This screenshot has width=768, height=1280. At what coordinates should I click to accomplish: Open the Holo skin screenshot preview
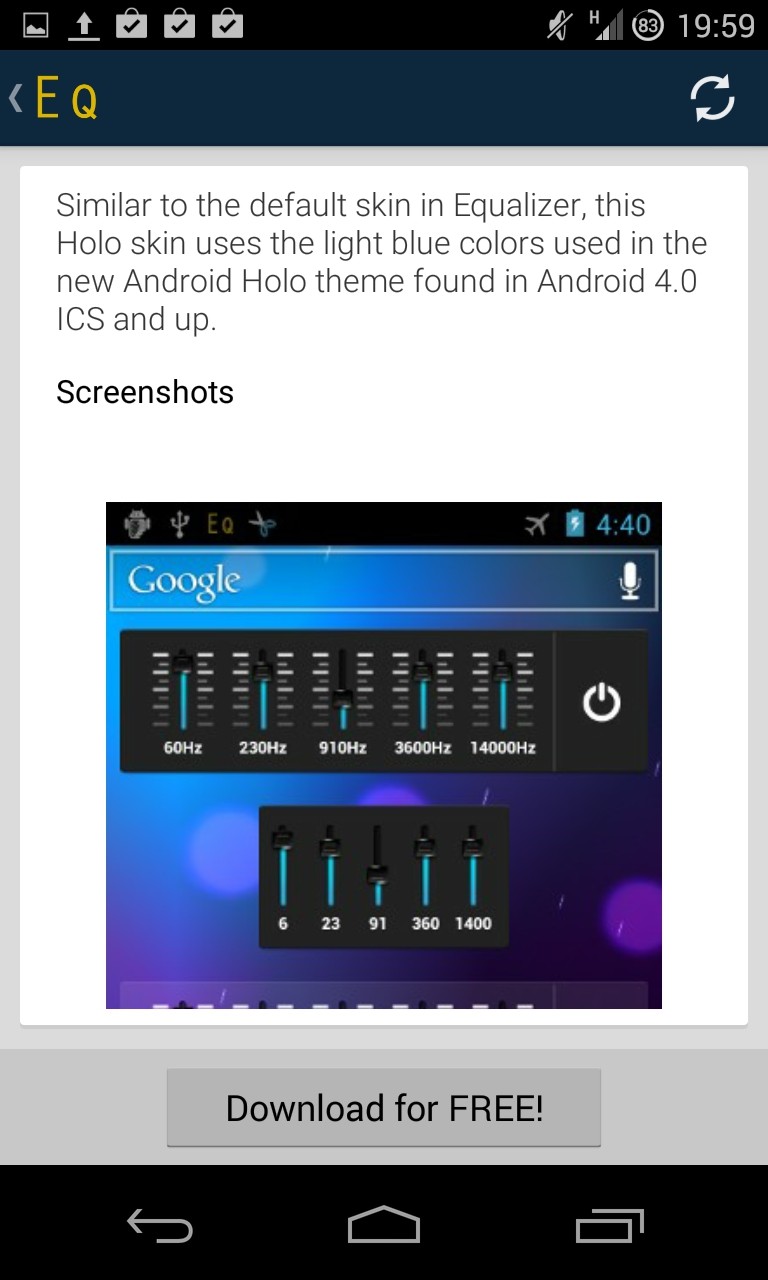[x=384, y=755]
